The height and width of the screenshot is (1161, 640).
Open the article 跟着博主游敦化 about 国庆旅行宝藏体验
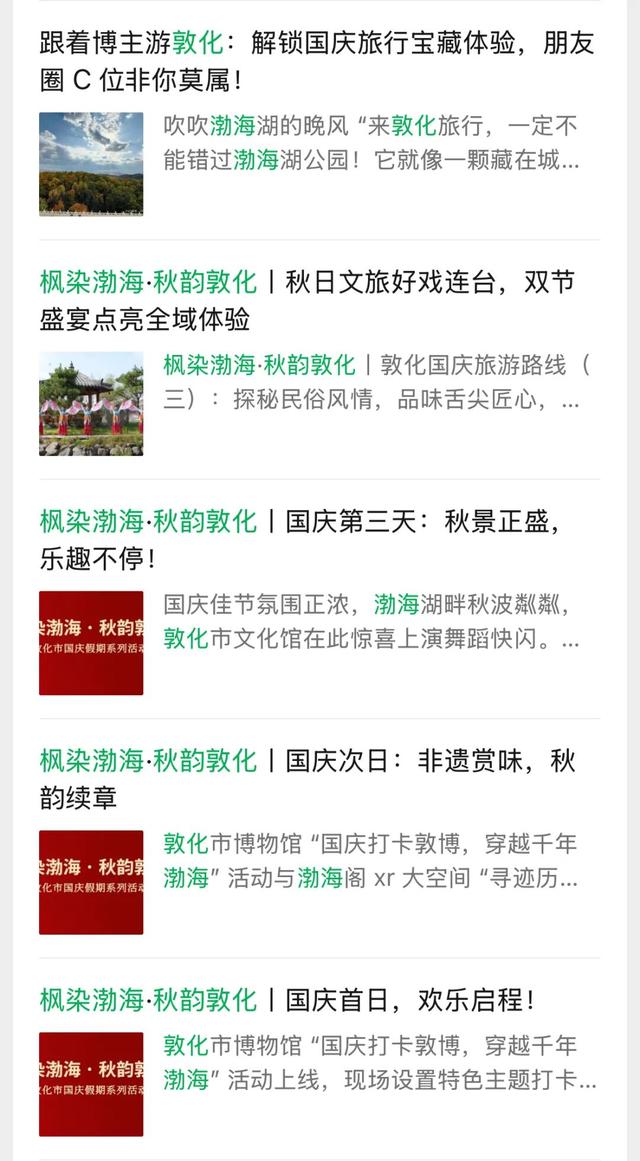(x=318, y=62)
